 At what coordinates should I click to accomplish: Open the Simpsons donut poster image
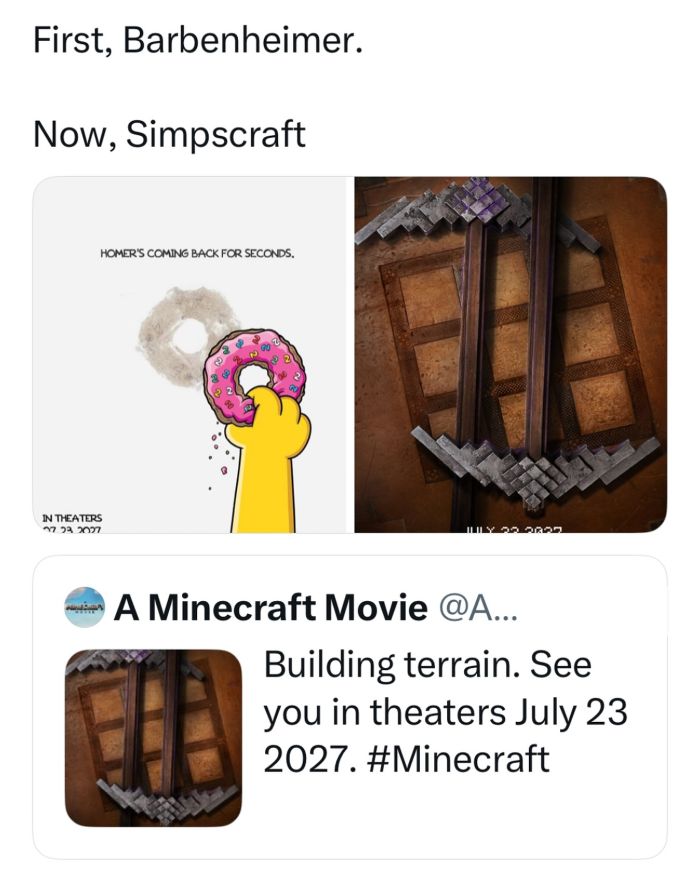pyautogui.click(x=190, y=355)
